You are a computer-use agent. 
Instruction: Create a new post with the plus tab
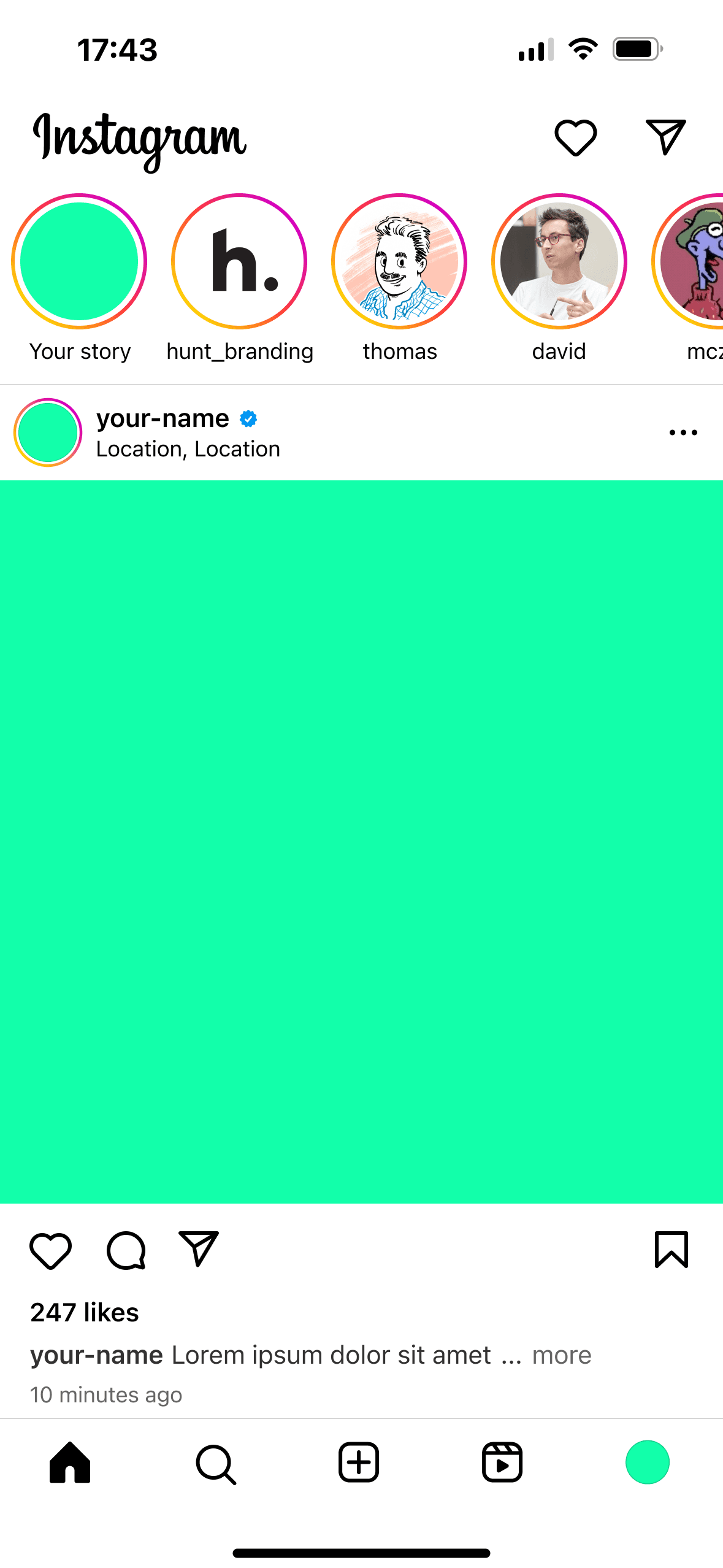(x=359, y=1462)
